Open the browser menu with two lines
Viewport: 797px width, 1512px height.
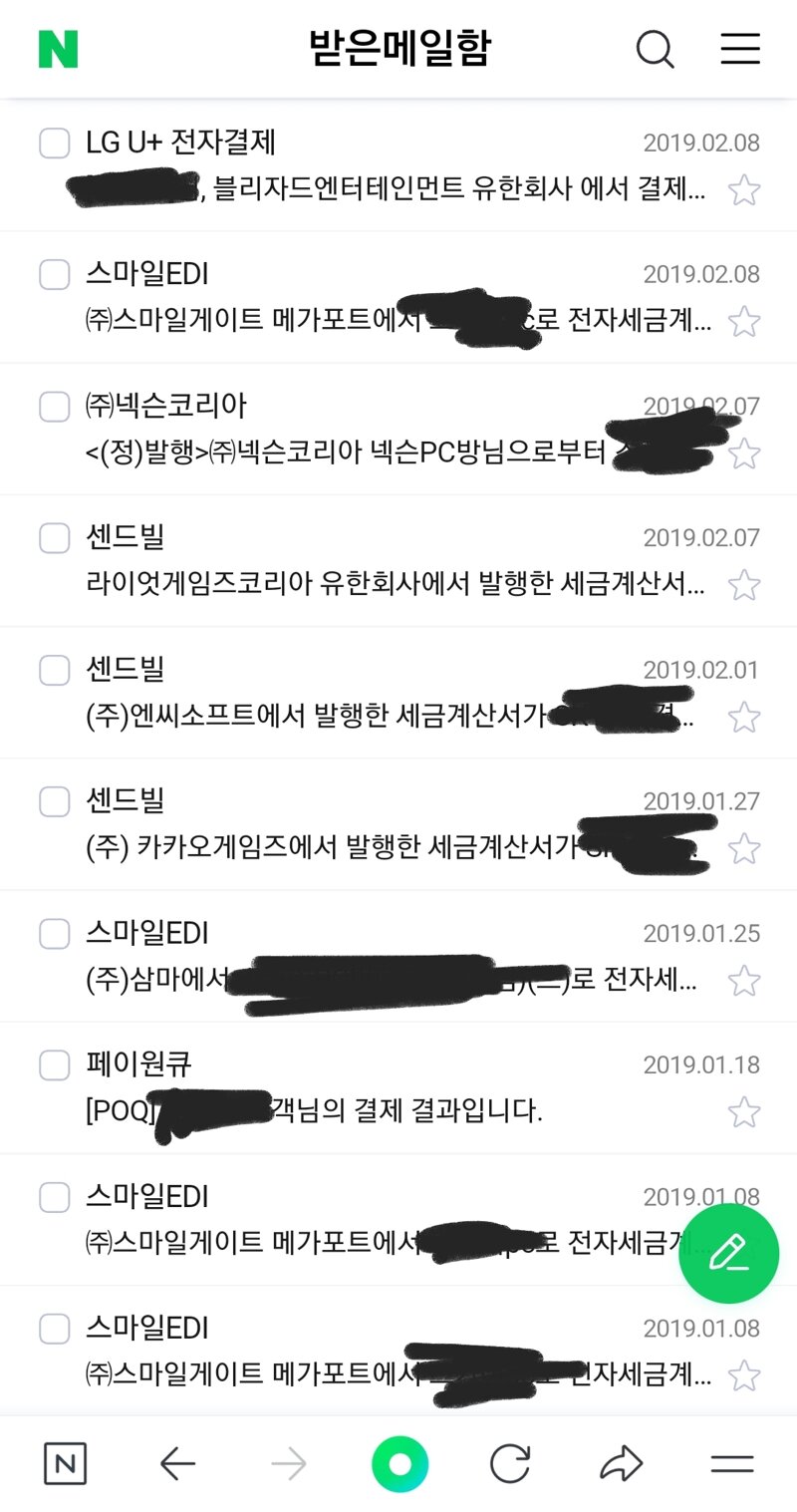point(731,1463)
